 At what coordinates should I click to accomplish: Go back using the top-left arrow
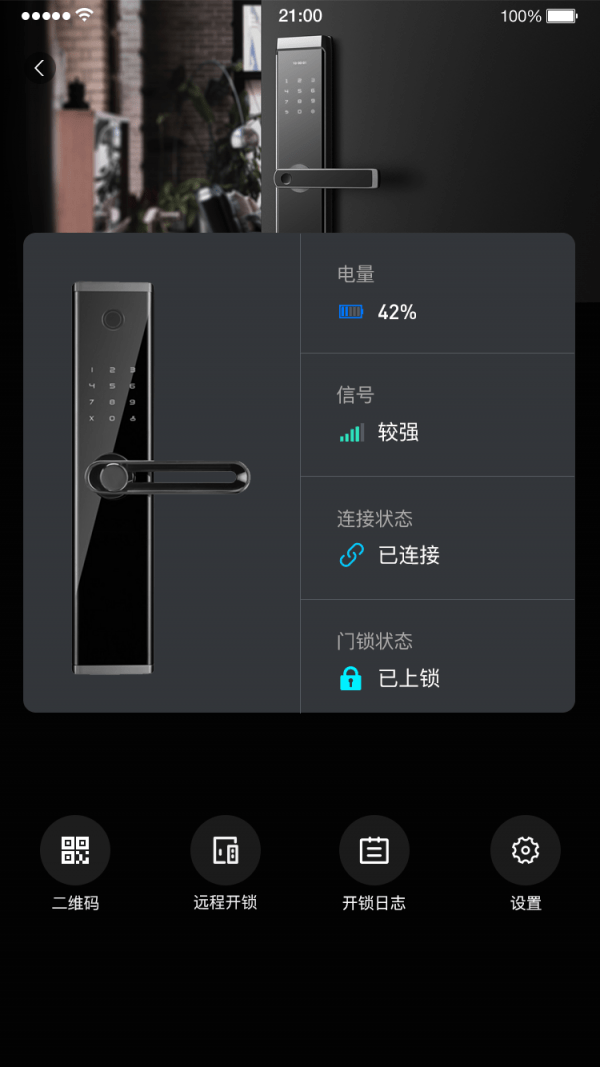(x=39, y=68)
